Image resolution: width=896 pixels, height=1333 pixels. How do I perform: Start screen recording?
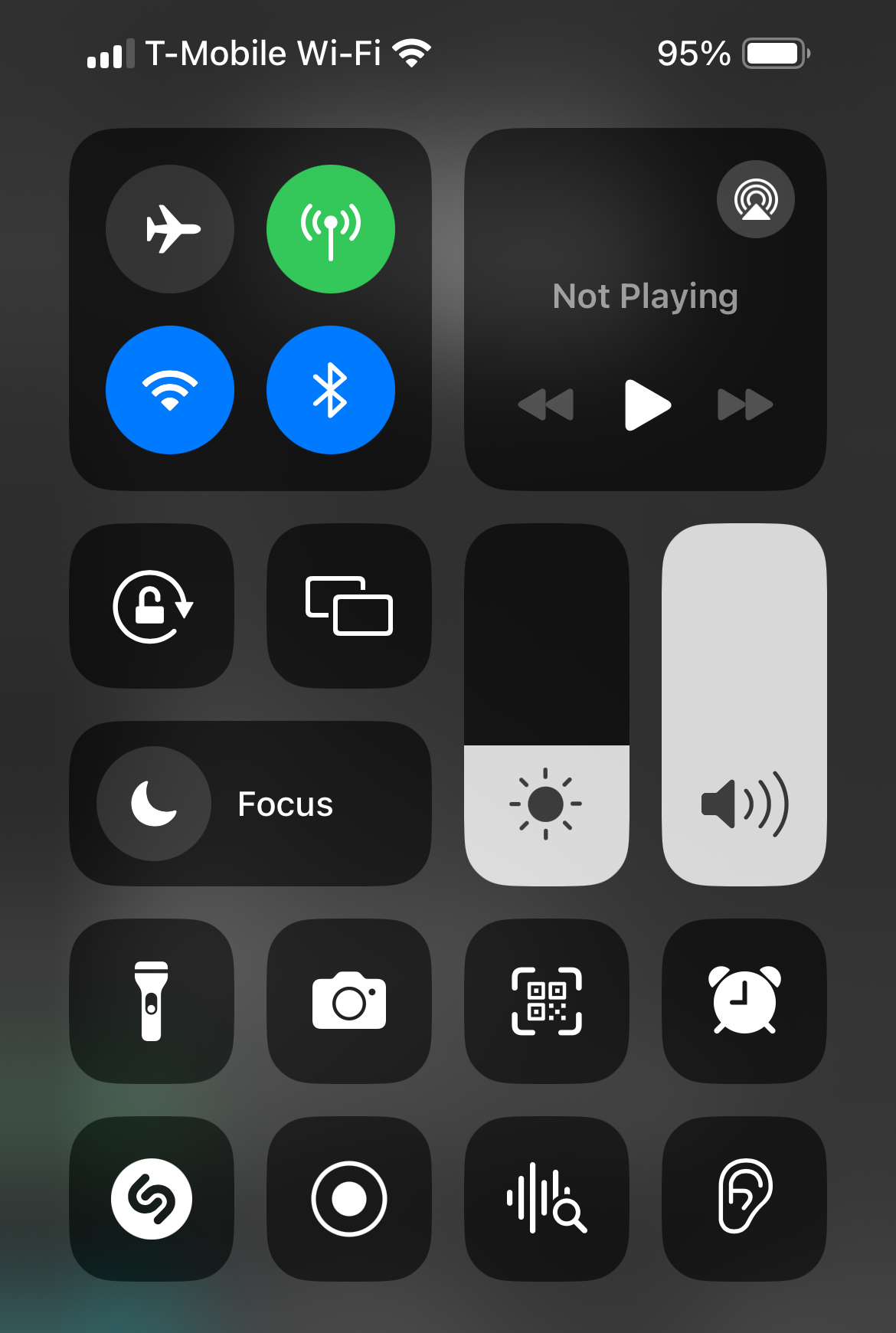[349, 1199]
